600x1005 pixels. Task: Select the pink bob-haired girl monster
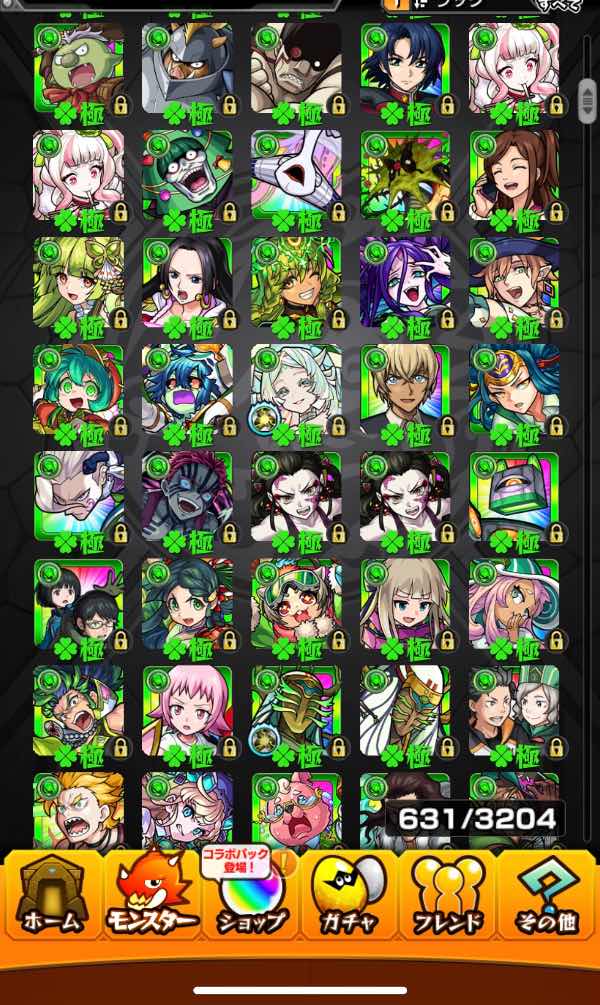point(188,711)
